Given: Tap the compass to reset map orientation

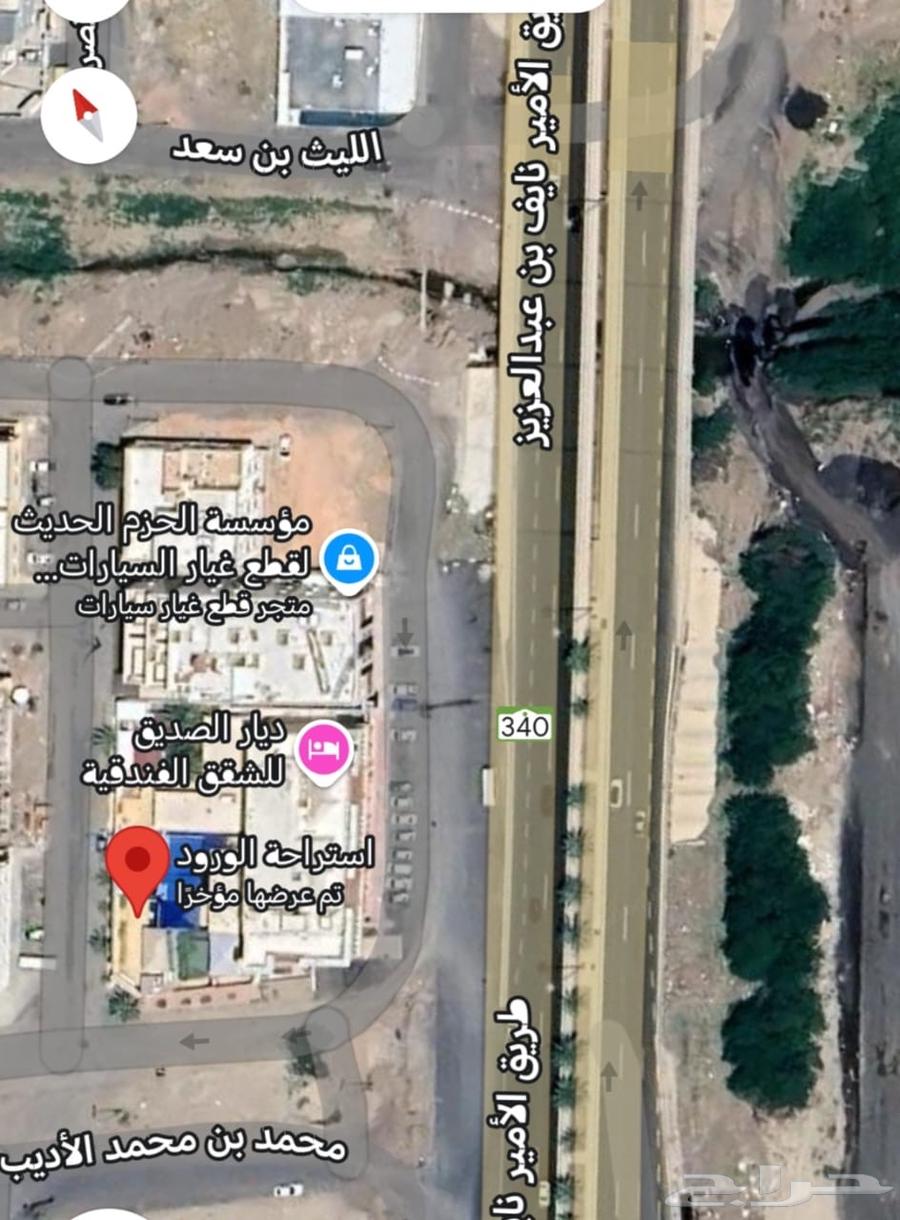Looking at the screenshot, I should coord(88,115).
